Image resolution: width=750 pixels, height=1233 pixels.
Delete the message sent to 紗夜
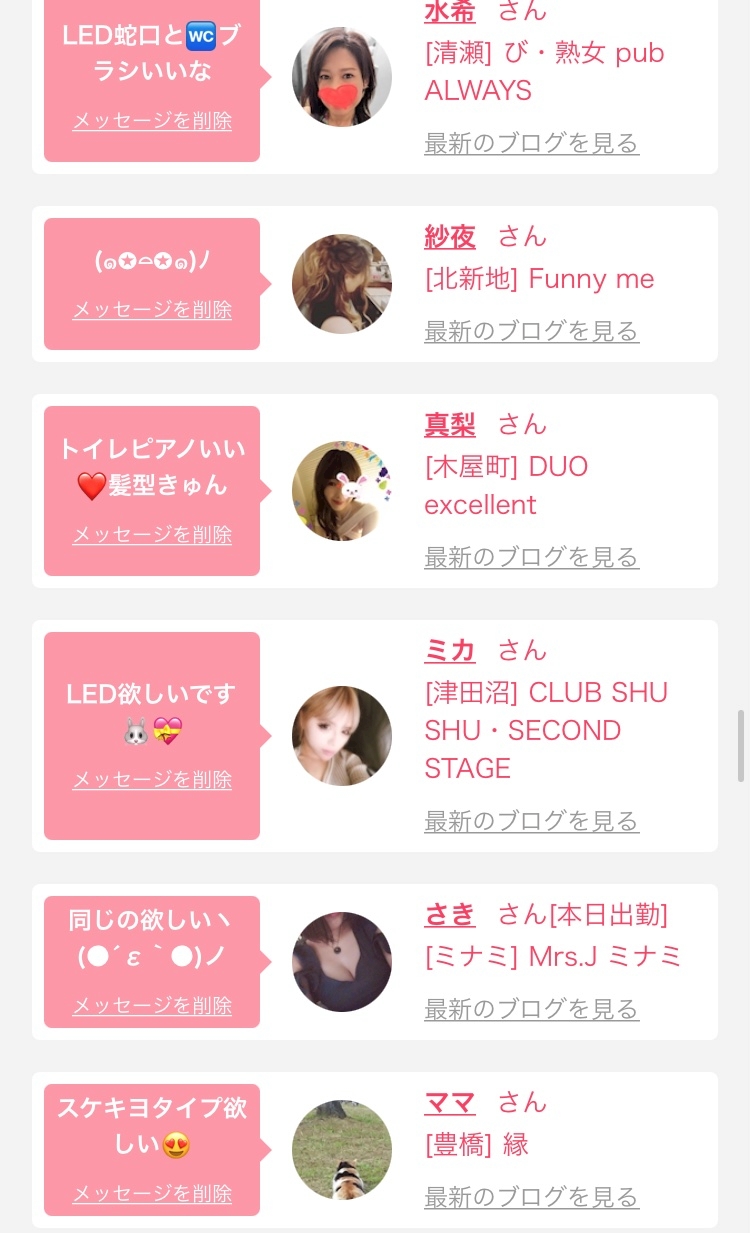click(152, 310)
